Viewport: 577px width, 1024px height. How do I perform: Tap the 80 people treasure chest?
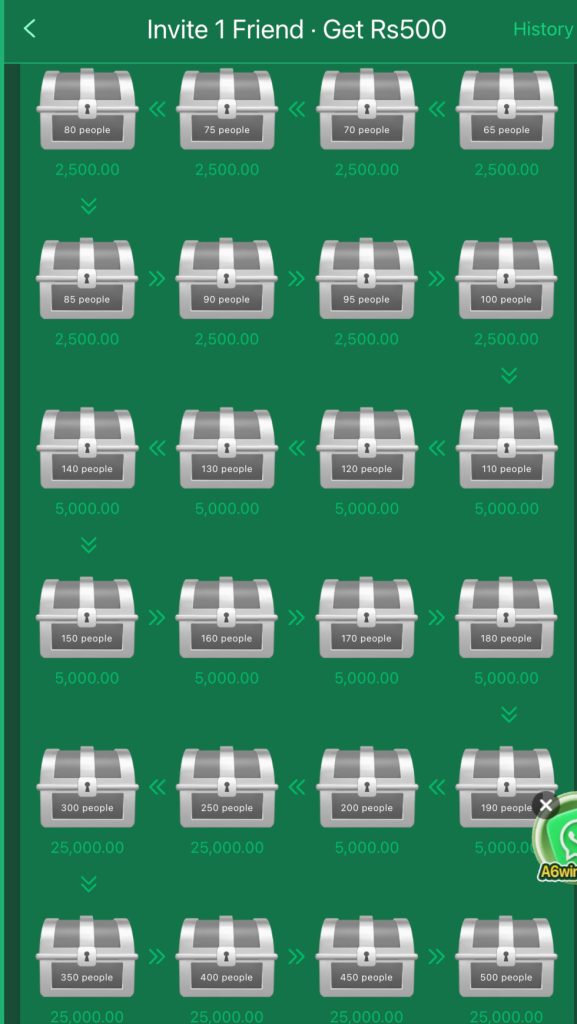[x=87, y=109]
